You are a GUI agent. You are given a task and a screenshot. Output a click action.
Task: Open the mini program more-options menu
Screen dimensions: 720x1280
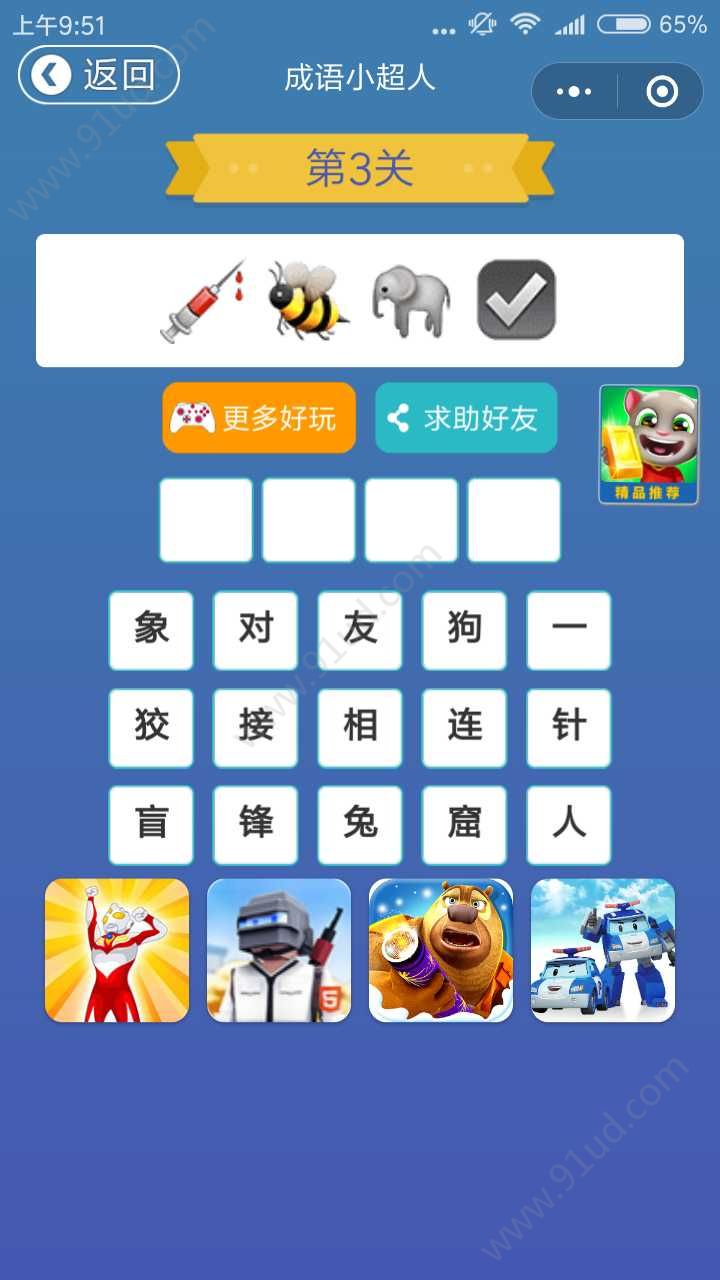pyautogui.click(x=574, y=92)
